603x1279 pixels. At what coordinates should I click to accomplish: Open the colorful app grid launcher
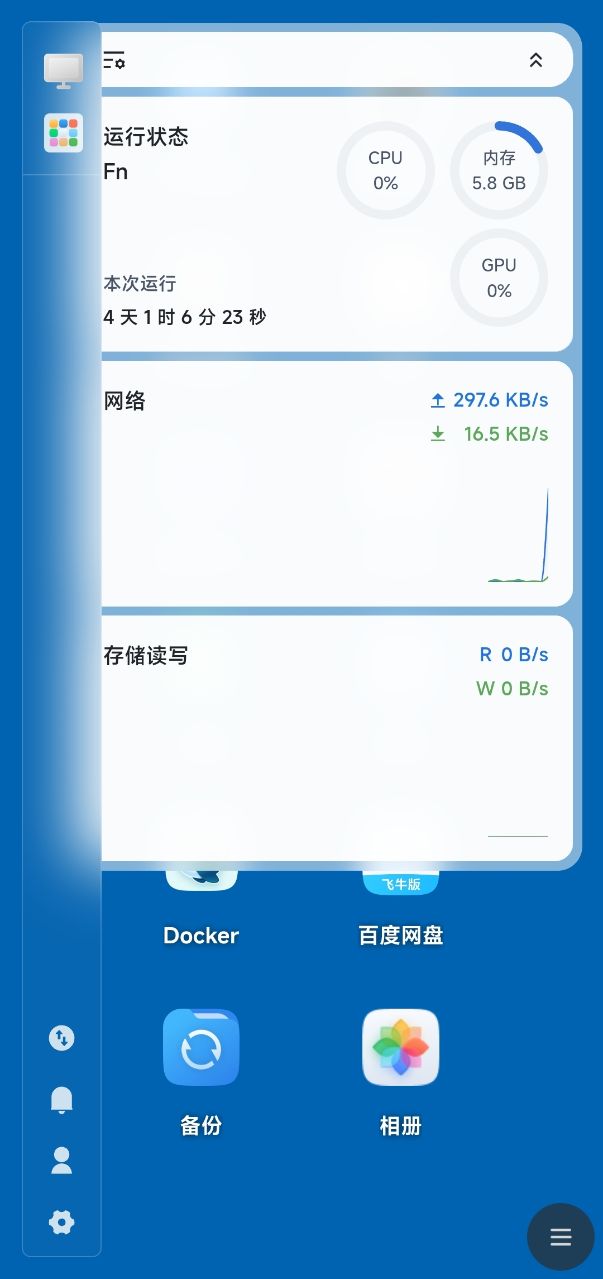coord(63,132)
